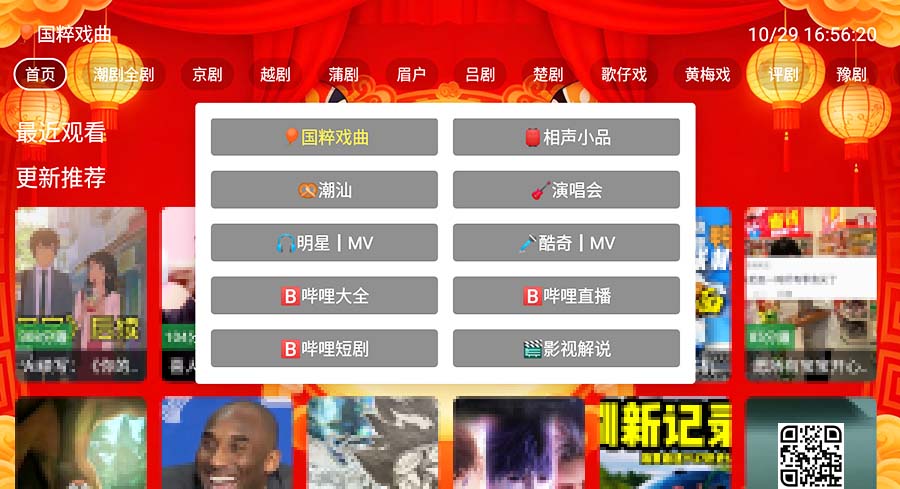Switch to the 越剧 tab
900x489 pixels.
(x=275, y=74)
